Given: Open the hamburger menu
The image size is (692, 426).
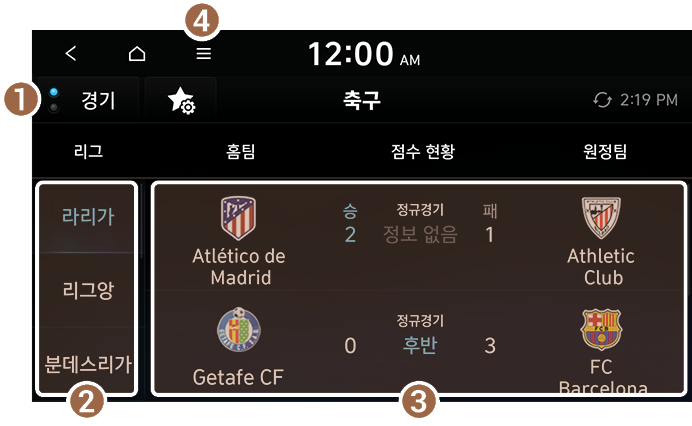Looking at the screenshot, I should pyautogui.click(x=203, y=53).
